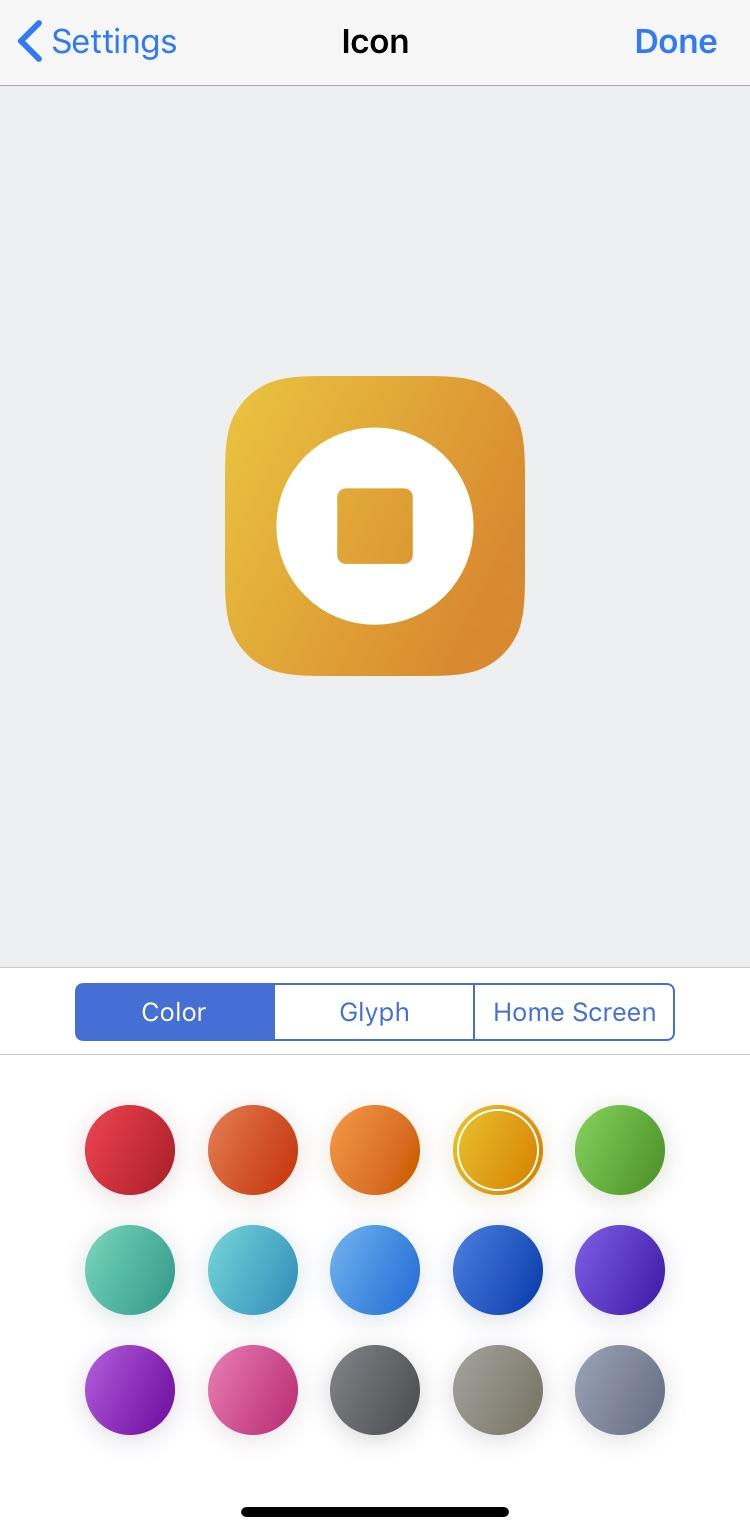Go back to Settings

click(95, 41)
